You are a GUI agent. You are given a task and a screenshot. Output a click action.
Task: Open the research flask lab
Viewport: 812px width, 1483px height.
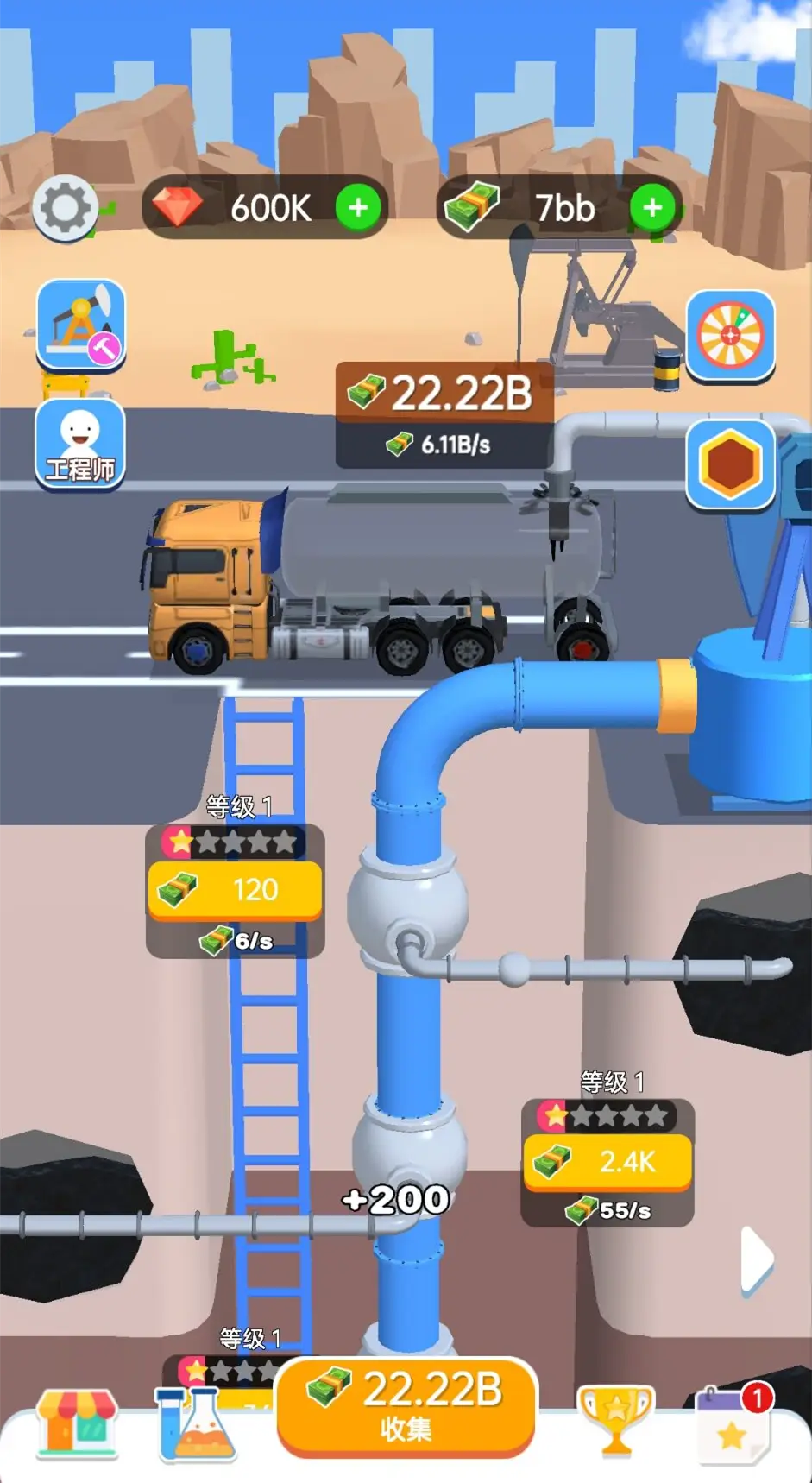pos(196,1424)
